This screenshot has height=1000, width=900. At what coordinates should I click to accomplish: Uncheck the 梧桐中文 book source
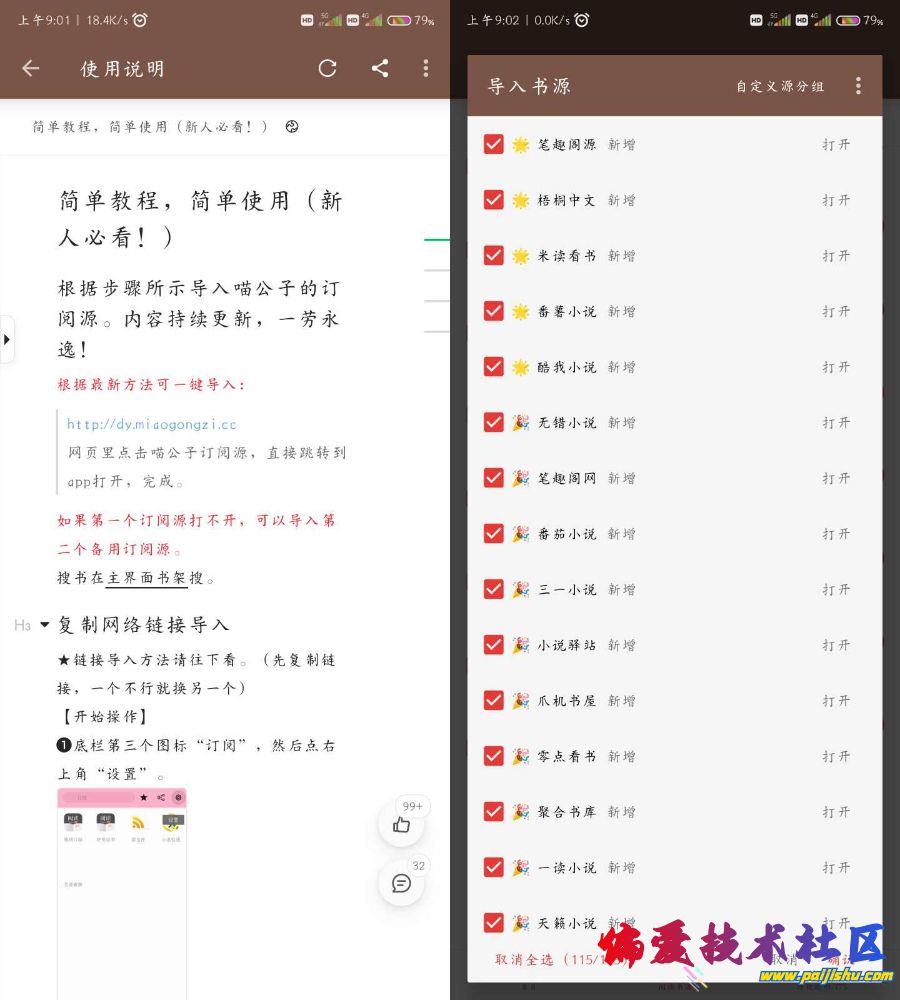(x=493, y=200)
